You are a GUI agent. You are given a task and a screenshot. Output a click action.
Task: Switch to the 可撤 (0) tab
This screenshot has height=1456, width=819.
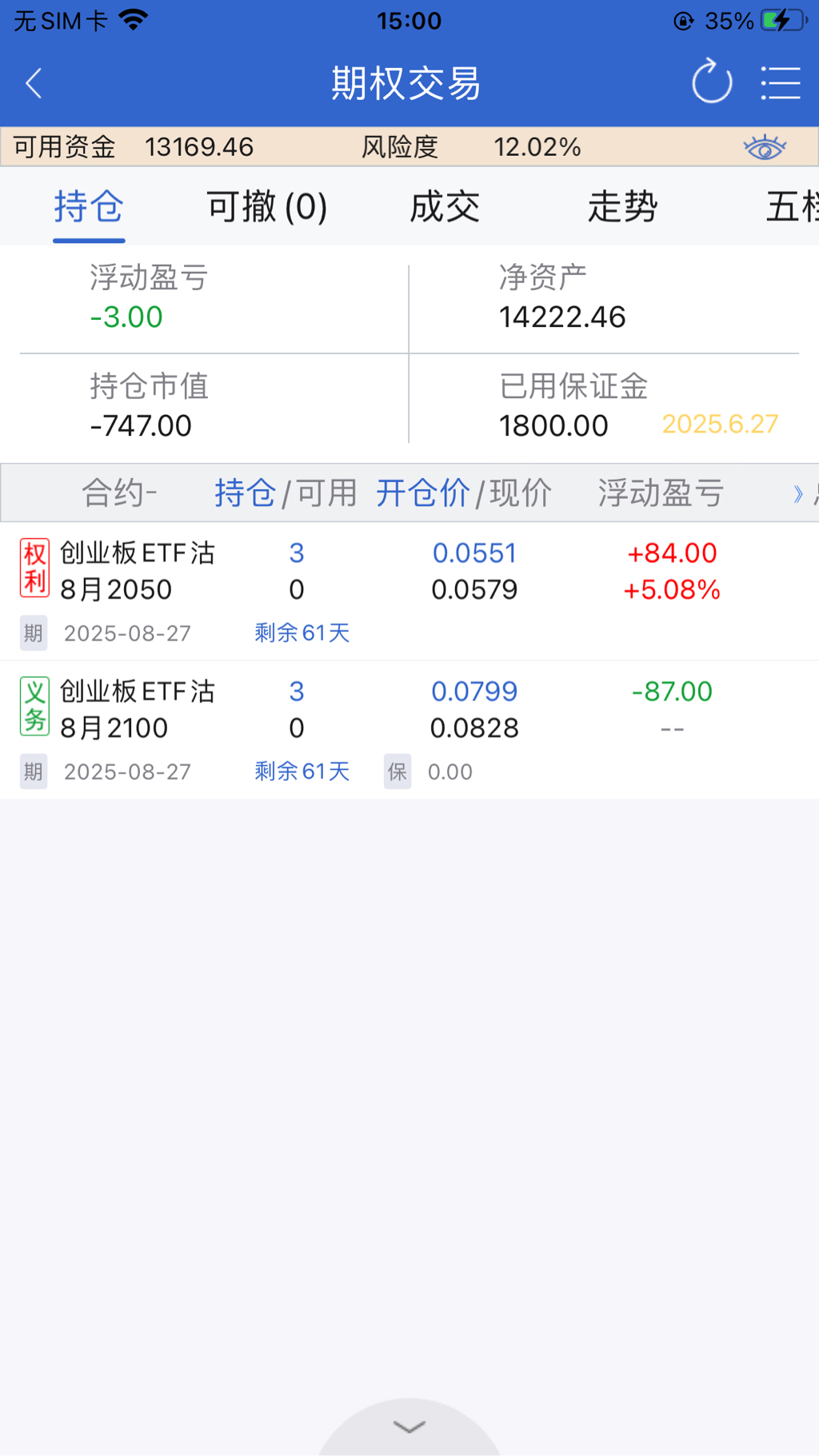(x=266, y=207)
